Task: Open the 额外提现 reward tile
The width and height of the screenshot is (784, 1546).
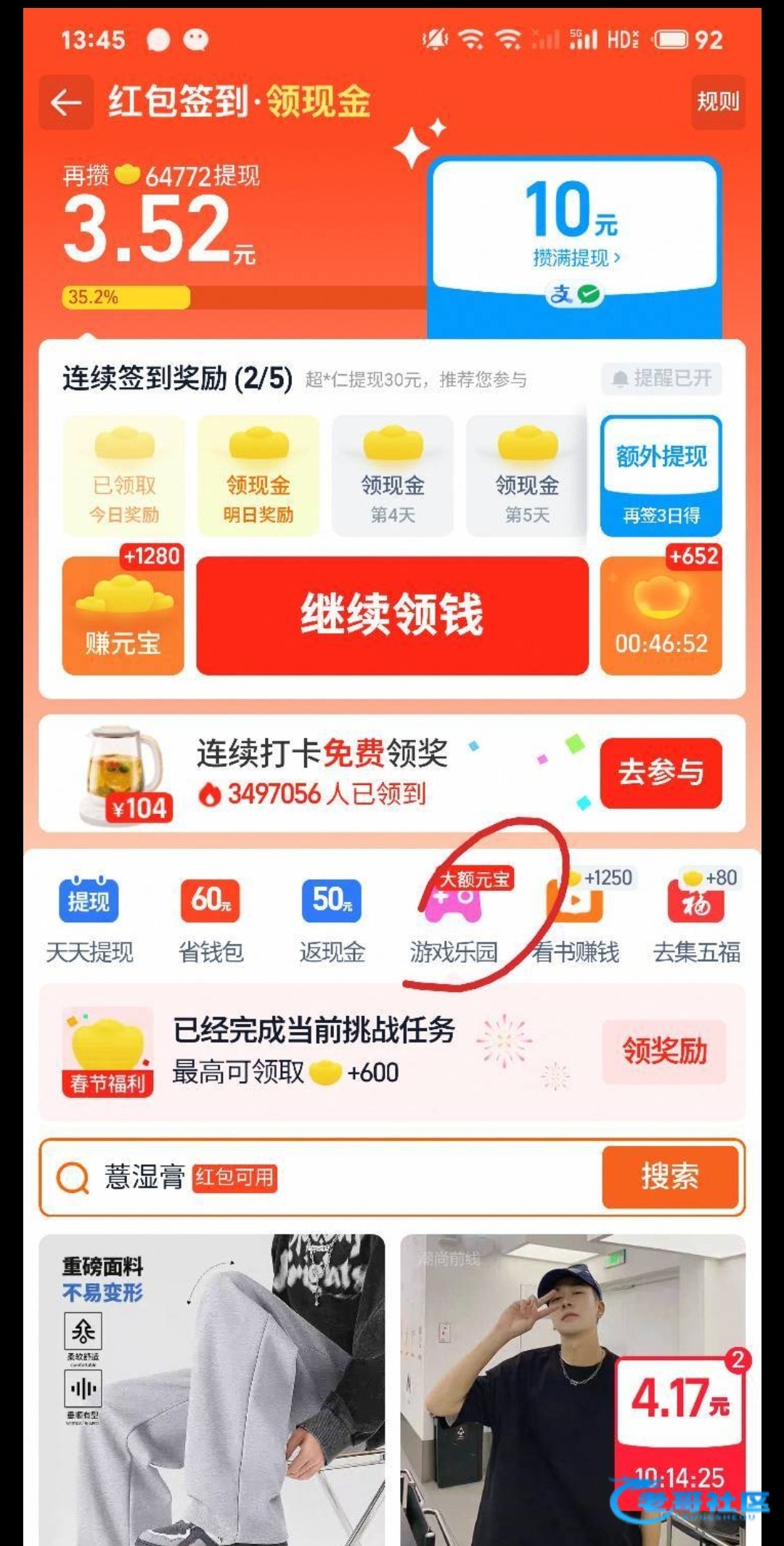Action: (661, 475)
